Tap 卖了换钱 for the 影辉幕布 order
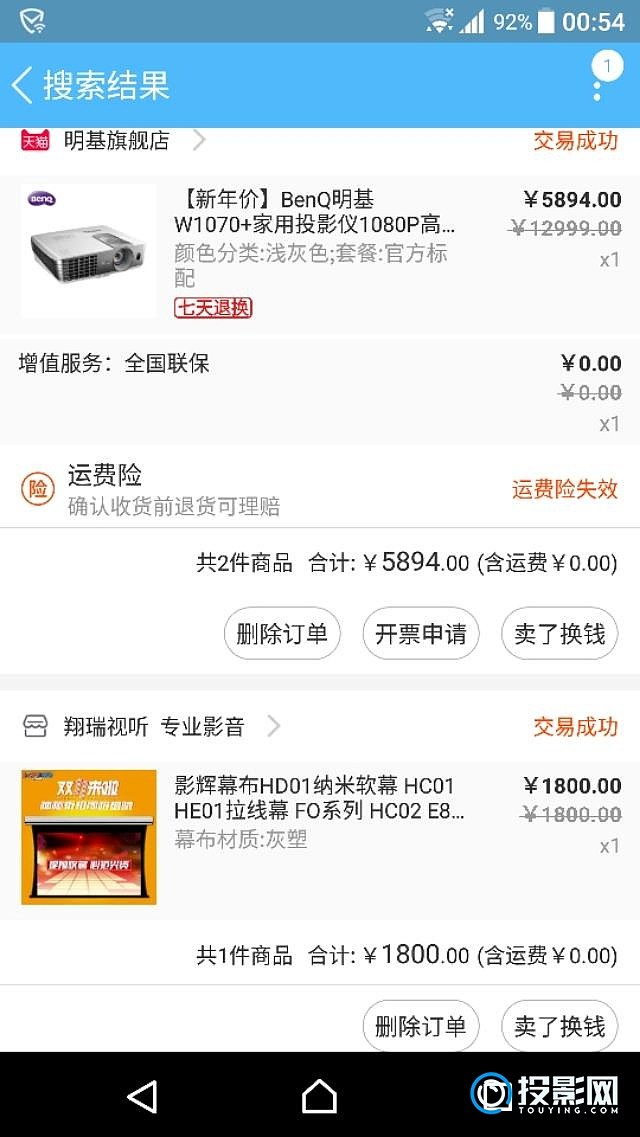Image resolution: width=640 pixels, height=1137 pixels. coord(560,1026)
